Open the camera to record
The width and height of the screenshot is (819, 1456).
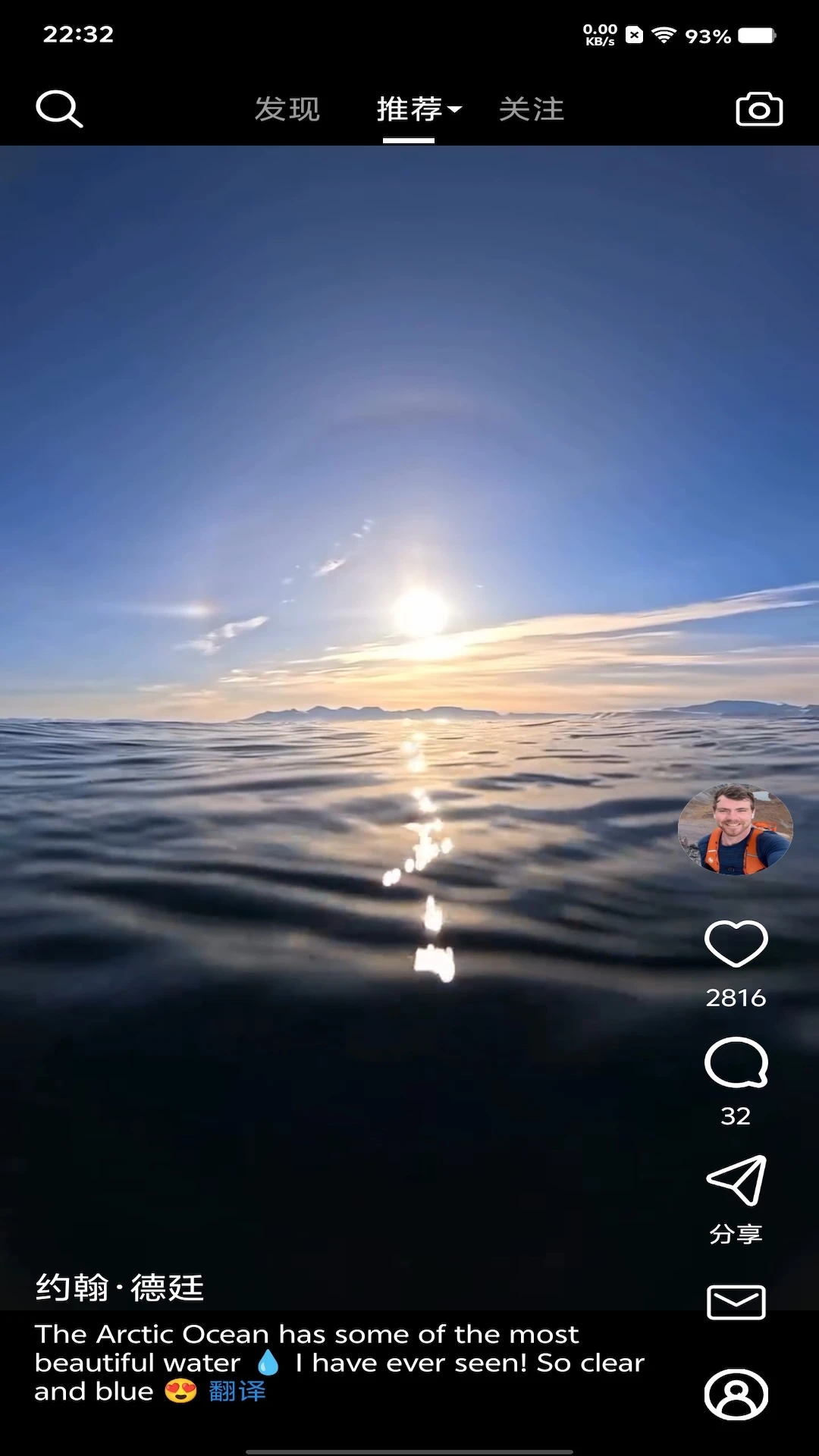pyautogui.click(x=758, y=110)
